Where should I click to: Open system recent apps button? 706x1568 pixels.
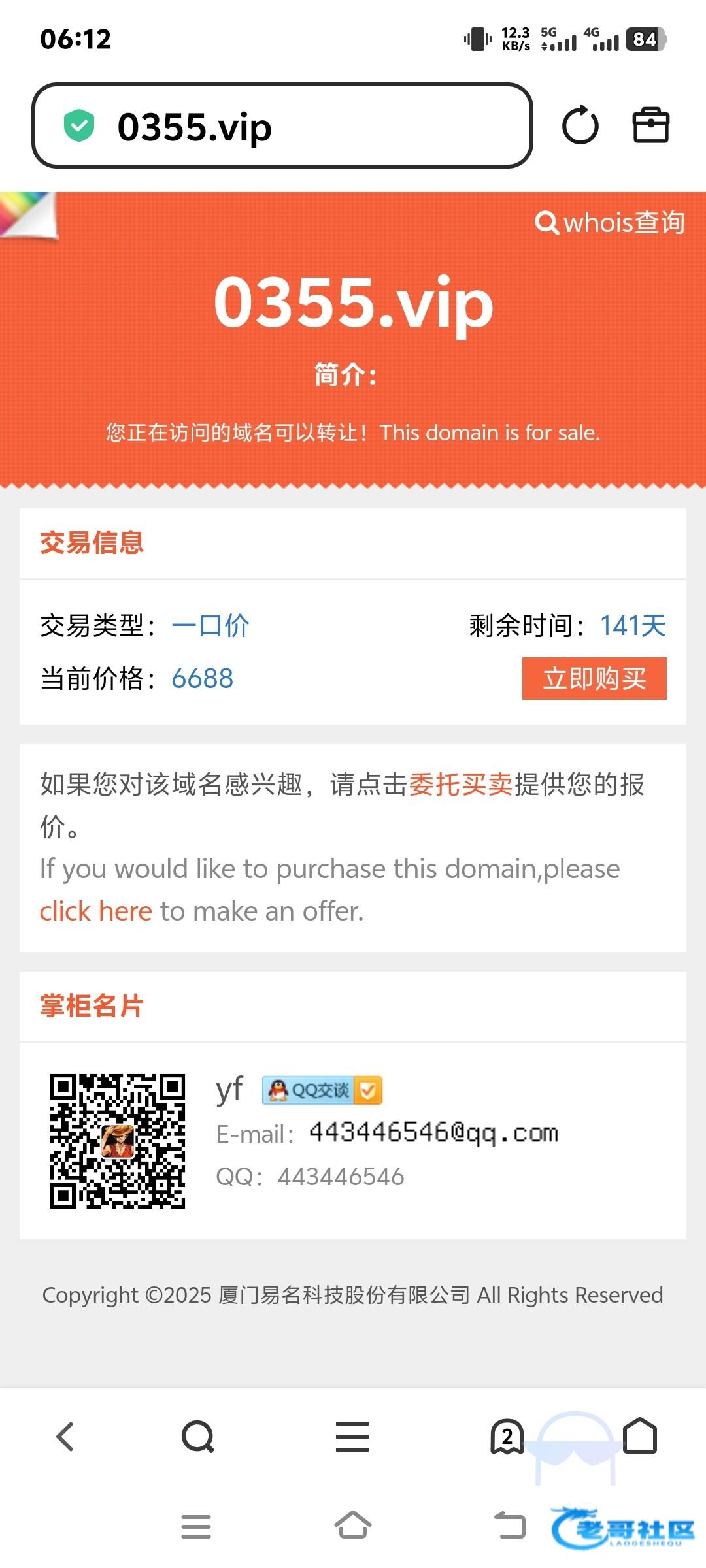pos(196,1526)
